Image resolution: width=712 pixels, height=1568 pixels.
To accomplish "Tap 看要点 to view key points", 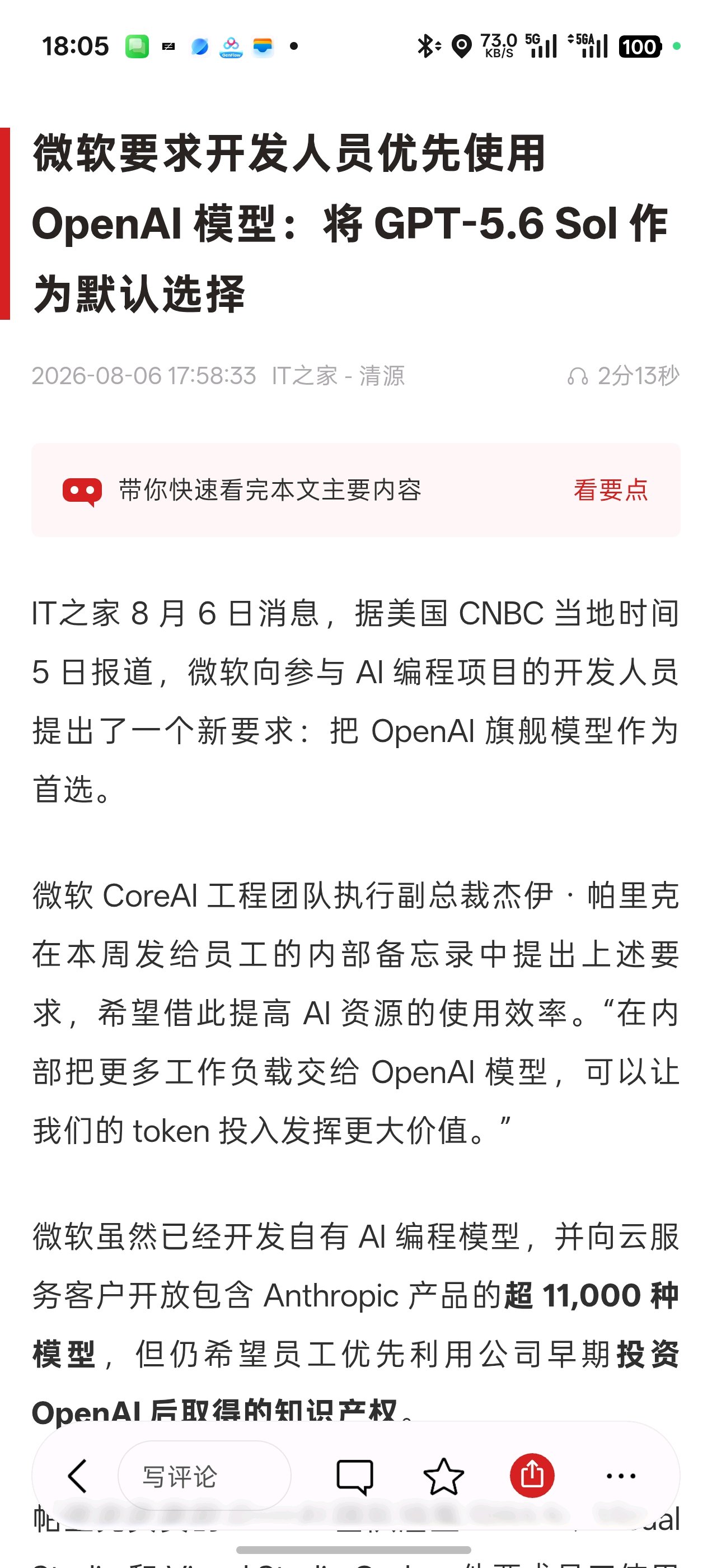I will pyautogui.click(x=610, y=490).
